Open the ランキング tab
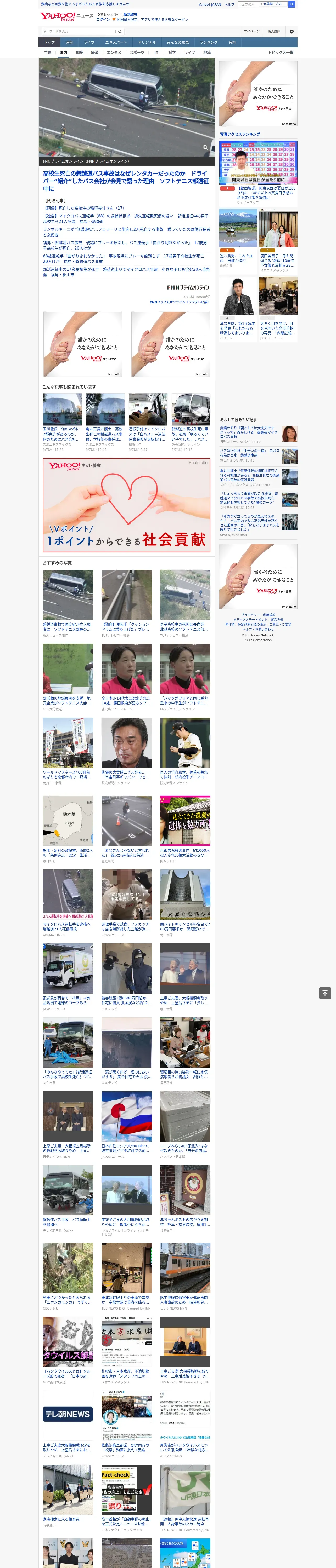Viewport: 336px width, 1568px height. [209, 42]
